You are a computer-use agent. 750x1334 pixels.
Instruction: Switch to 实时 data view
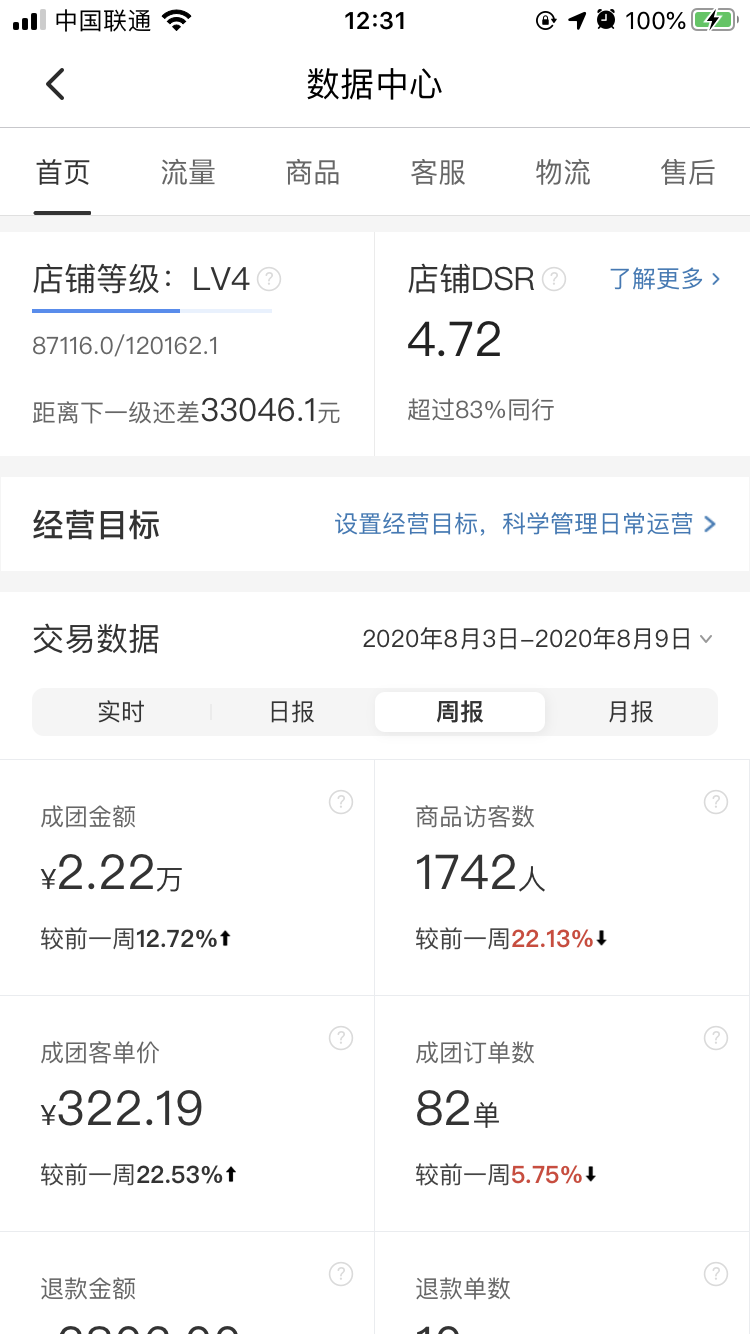(x=121, y=711)
